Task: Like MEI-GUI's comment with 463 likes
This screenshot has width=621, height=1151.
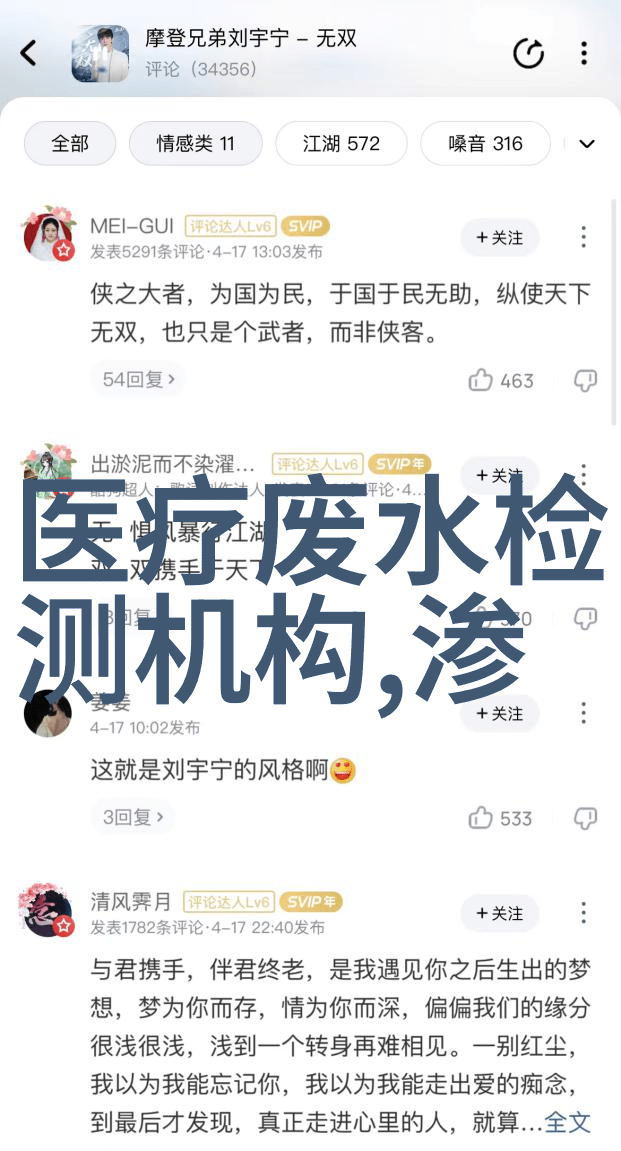Action: 500,380
